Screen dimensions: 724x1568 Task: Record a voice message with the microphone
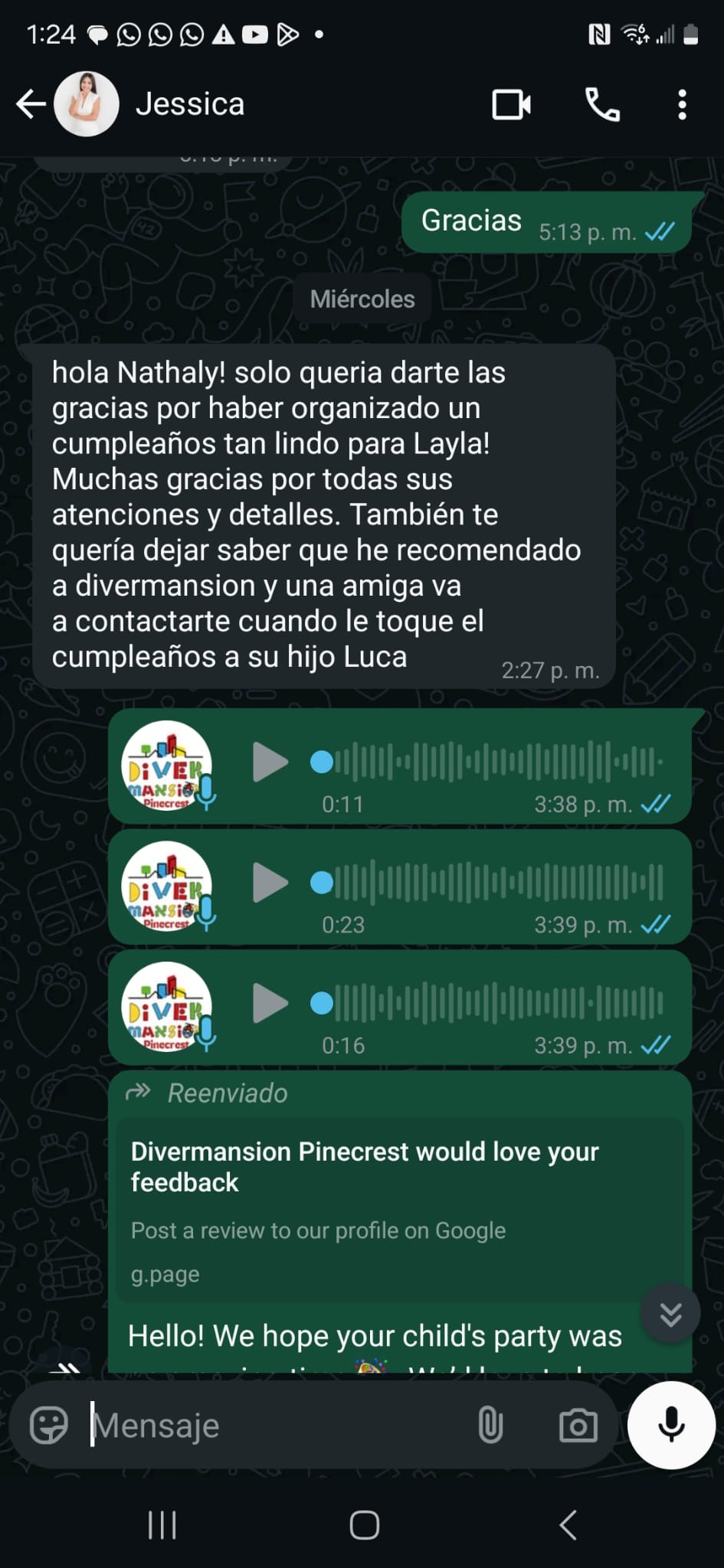[671, 1425]
